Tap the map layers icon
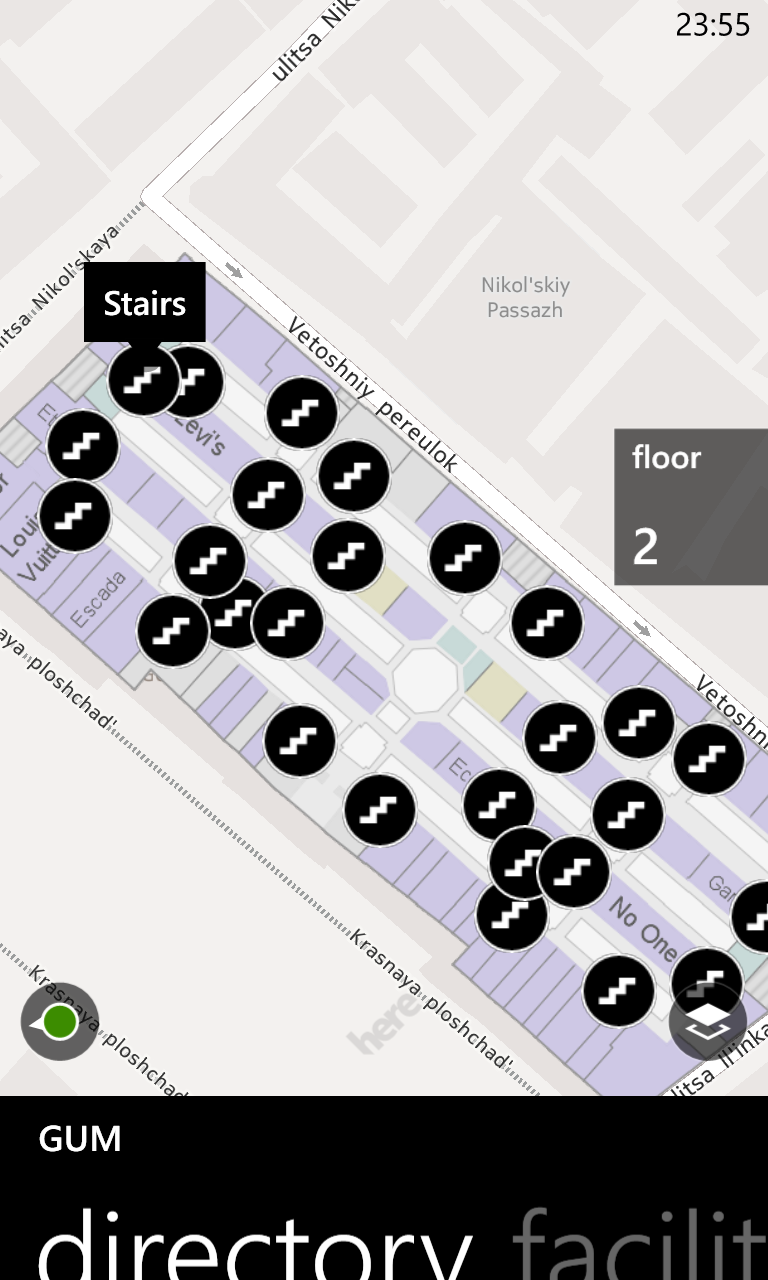Viewport: 768px width, 1280px height. tap(707, 1022)
